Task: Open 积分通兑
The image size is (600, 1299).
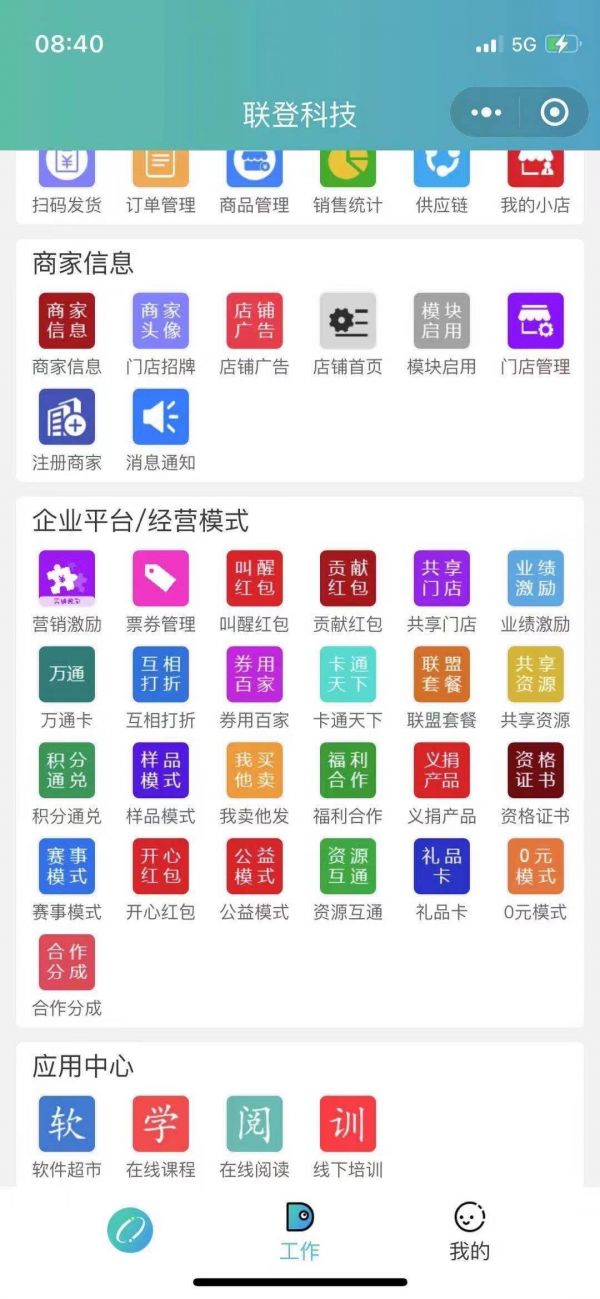Action: click(66, 784)
